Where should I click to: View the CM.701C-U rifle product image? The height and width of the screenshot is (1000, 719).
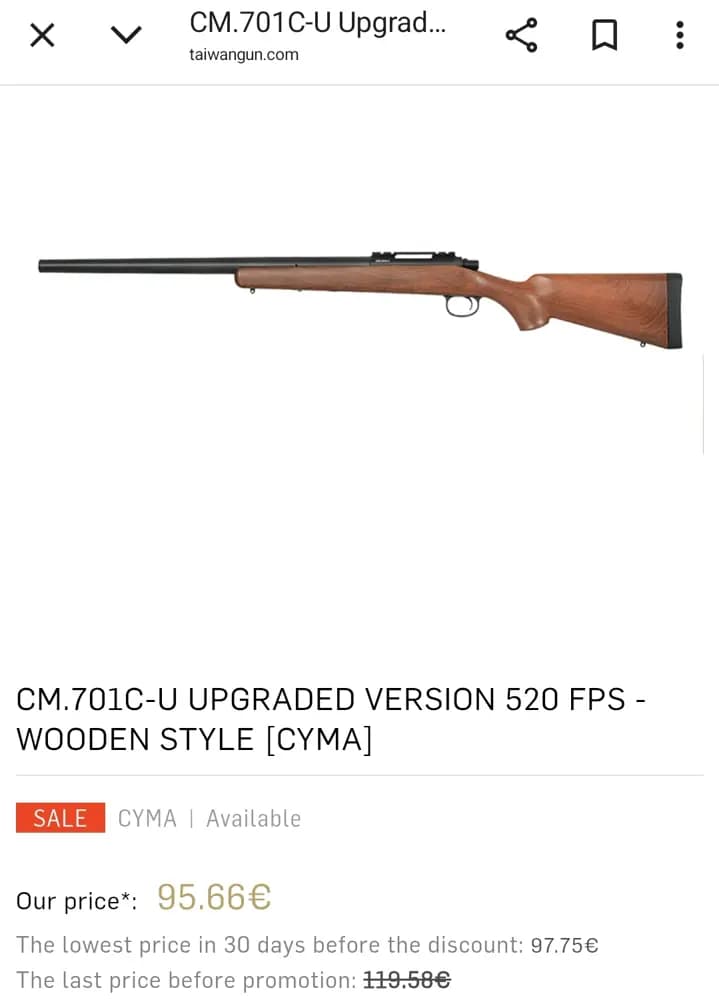click(x=360, y=300)
